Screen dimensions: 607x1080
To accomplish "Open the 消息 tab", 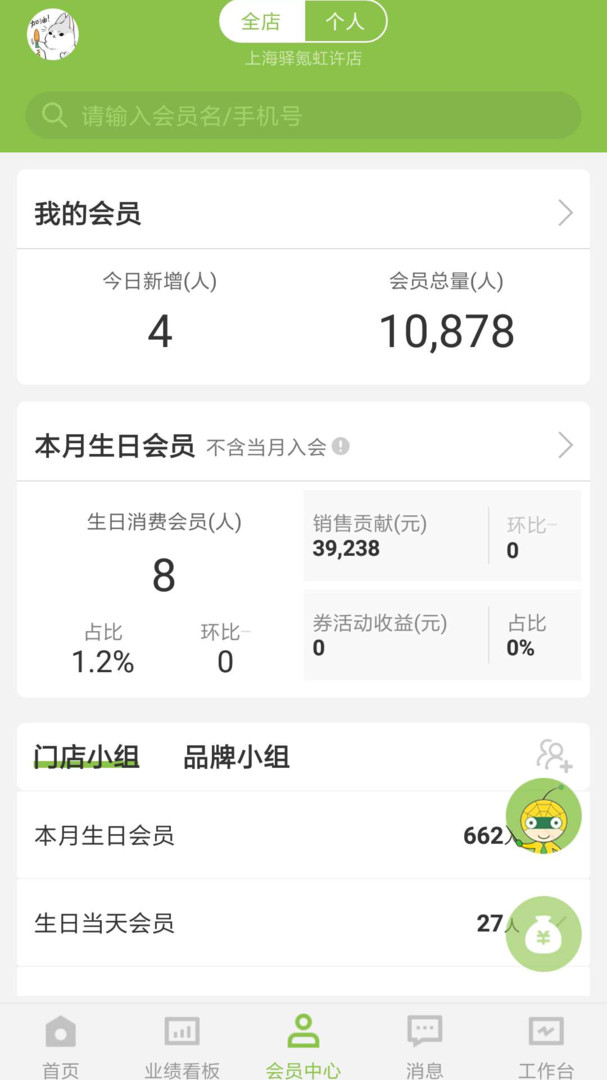I will tap(424, 1045).
